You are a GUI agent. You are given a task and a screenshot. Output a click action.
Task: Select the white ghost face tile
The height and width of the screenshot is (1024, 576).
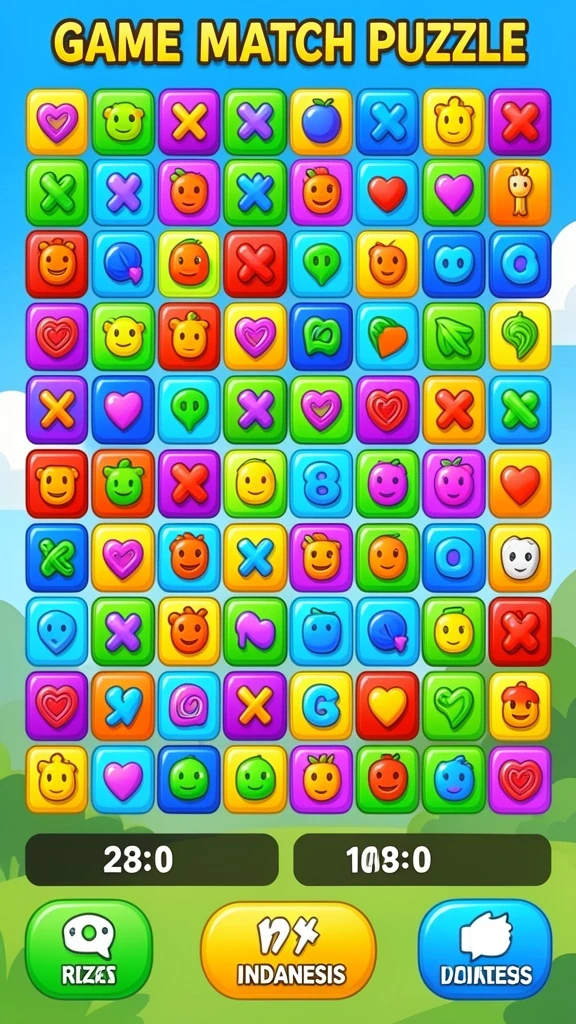(520, 558)
